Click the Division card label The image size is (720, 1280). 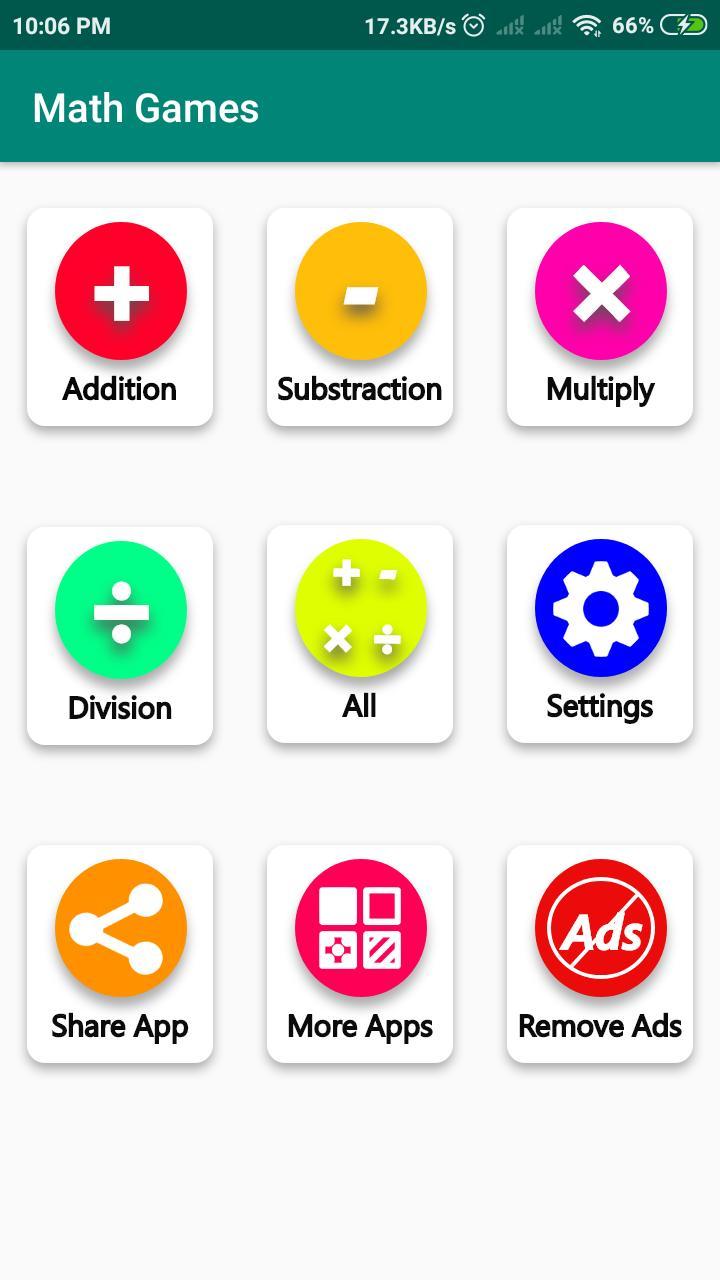click(x=119, y=707)
